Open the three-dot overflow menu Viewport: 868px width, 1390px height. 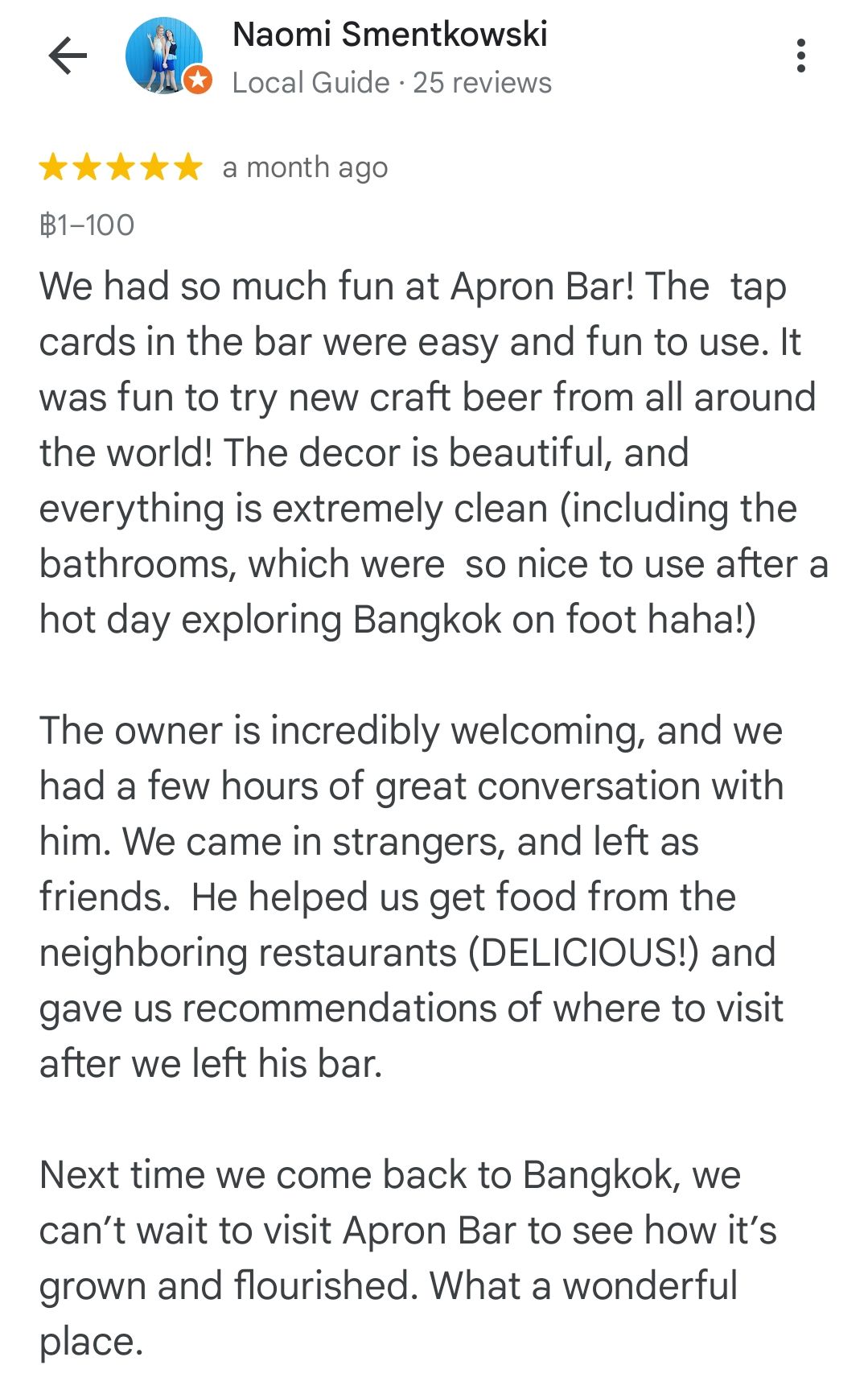click(800, 56)
